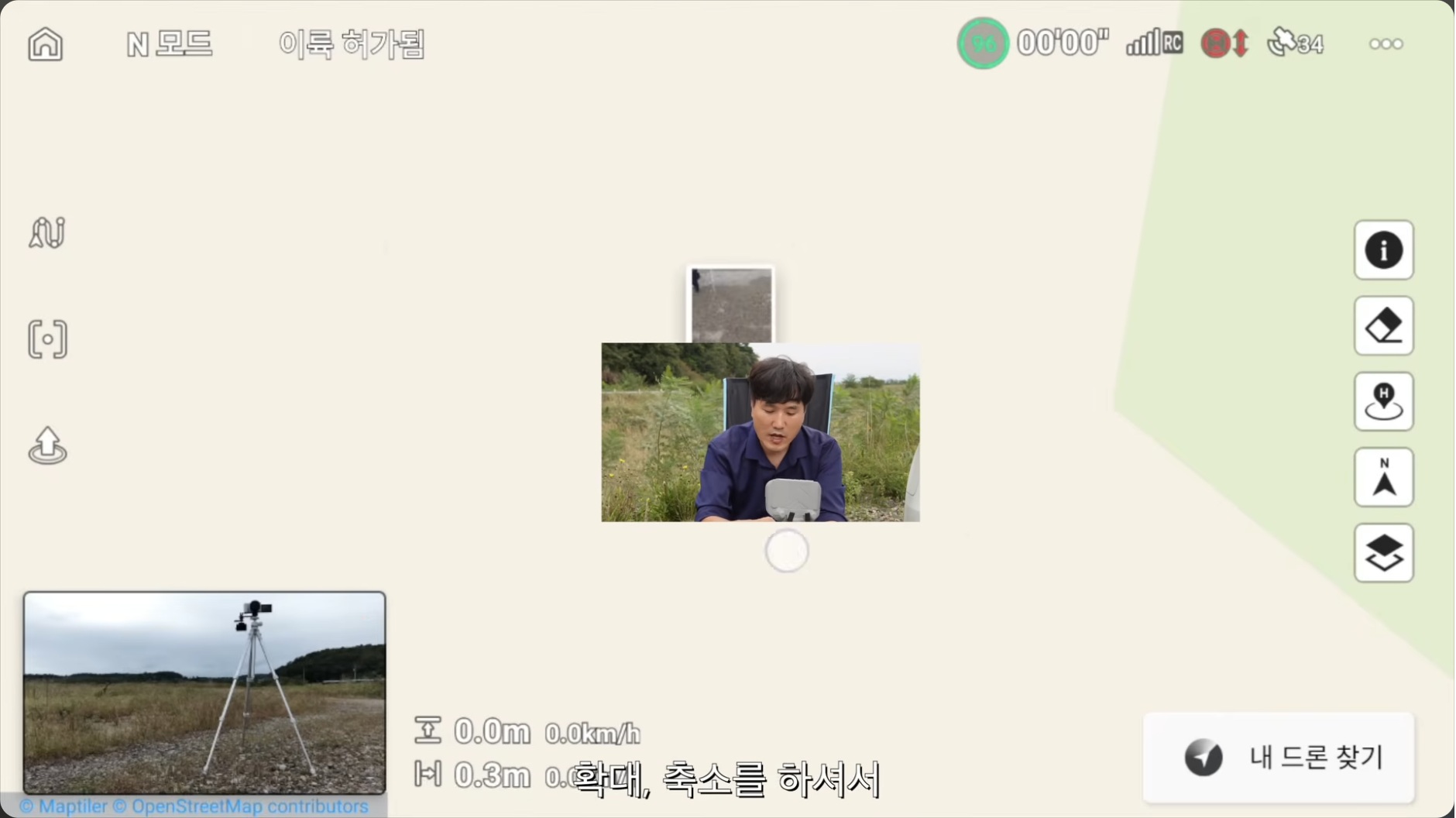Tap the takeoff arrow icon
This screenshot has width=1456, height=818.
point(47,445)
